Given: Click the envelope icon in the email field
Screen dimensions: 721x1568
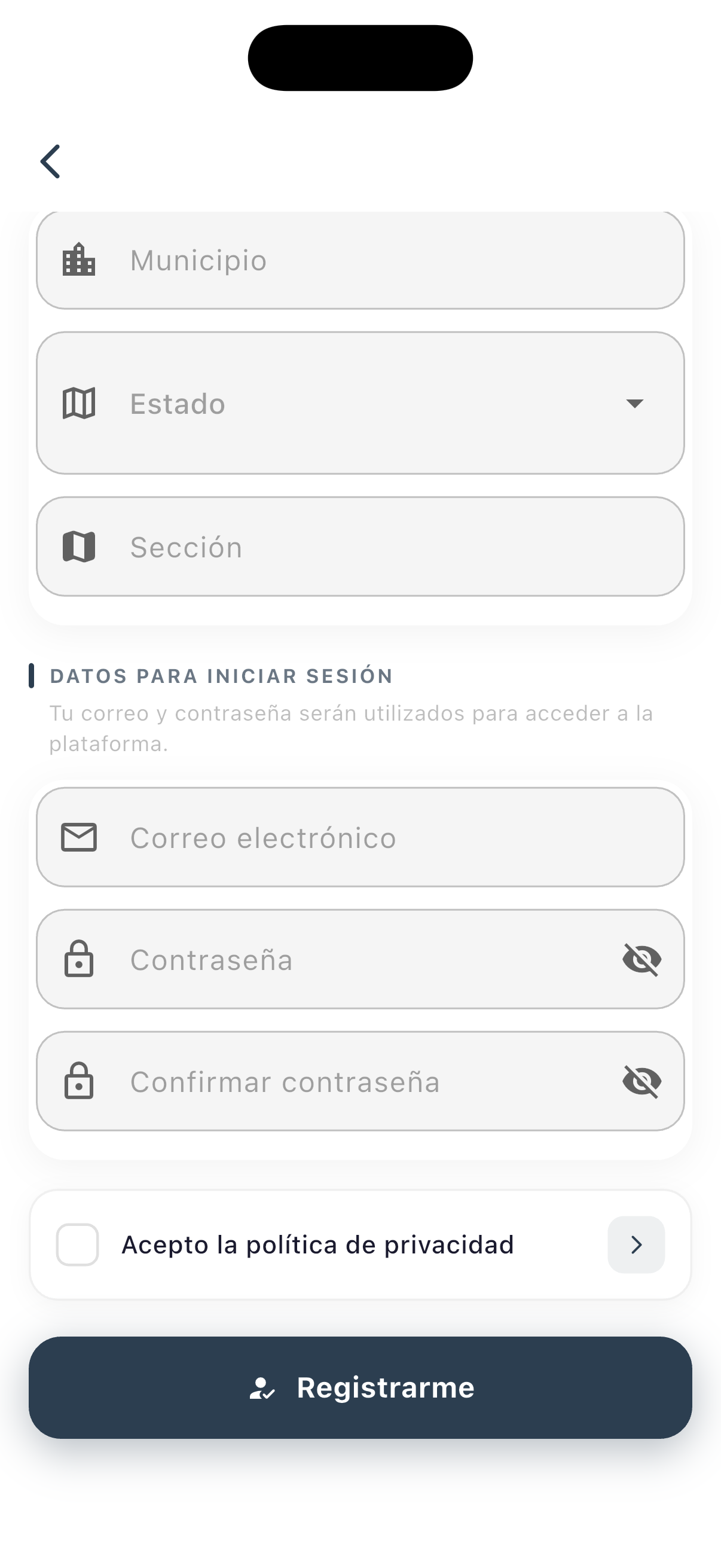Looking at the screenshot, I should tap(78, 837).
